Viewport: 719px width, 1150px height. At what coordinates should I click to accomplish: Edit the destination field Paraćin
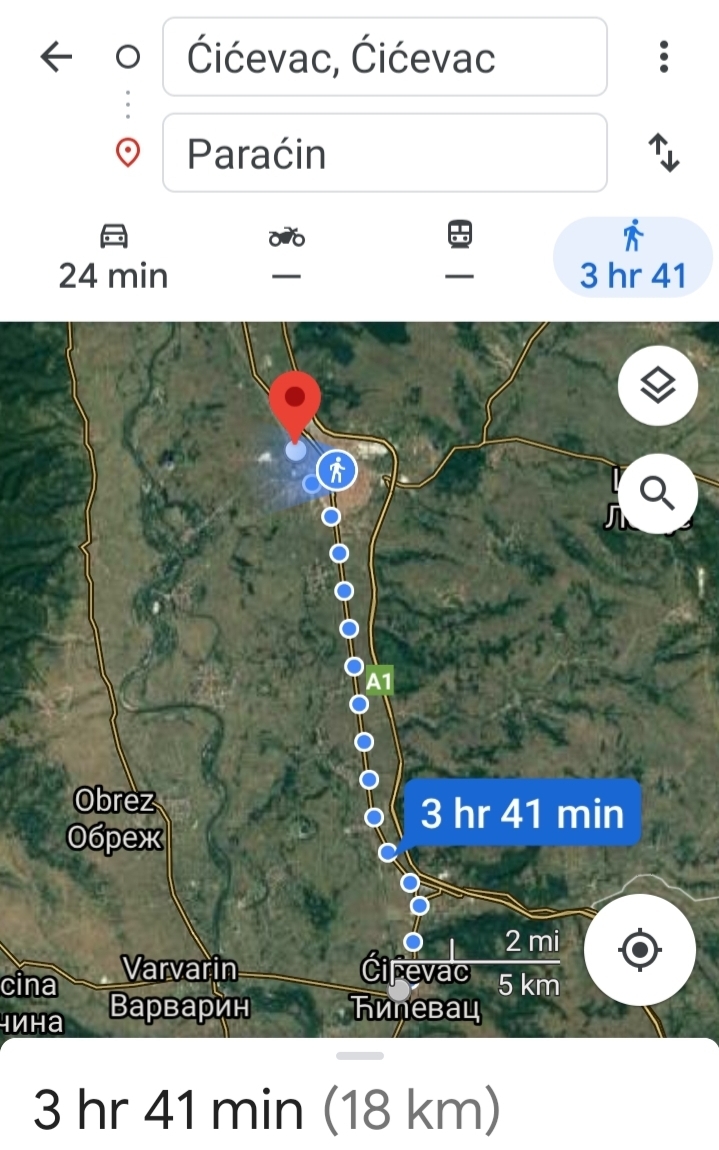384,154
